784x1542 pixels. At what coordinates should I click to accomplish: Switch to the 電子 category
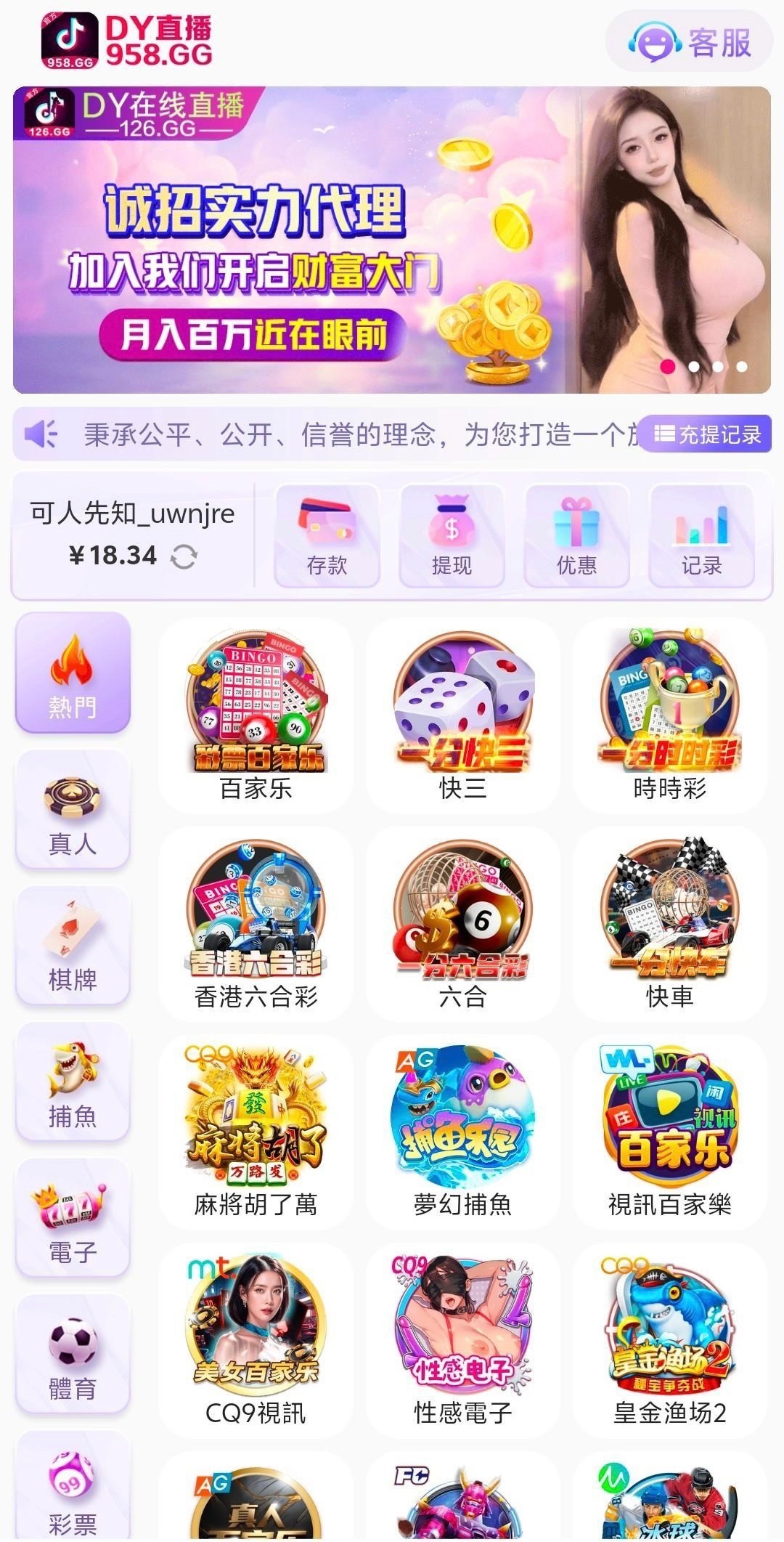point(73,1218)
